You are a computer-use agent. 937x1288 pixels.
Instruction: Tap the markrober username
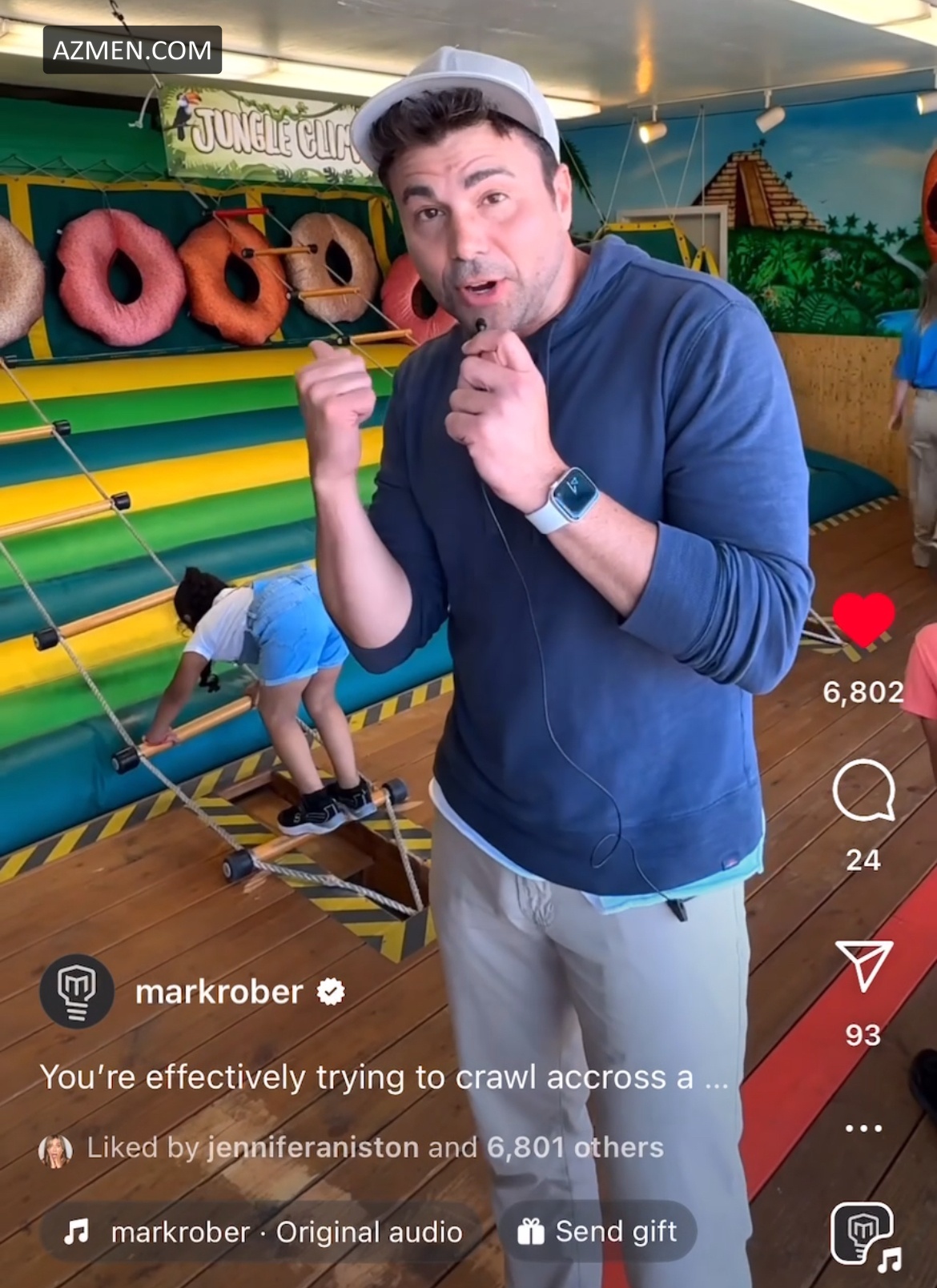[219, 993]
